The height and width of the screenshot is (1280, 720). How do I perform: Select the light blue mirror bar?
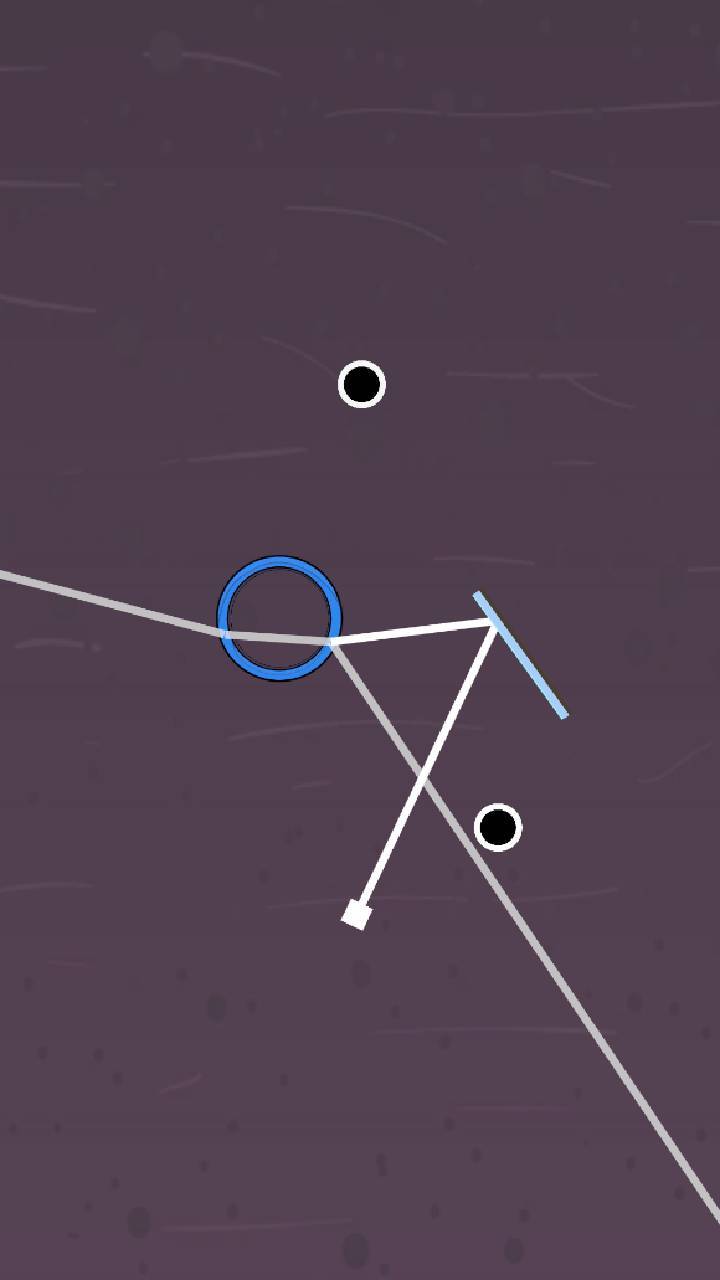point(521,655)
